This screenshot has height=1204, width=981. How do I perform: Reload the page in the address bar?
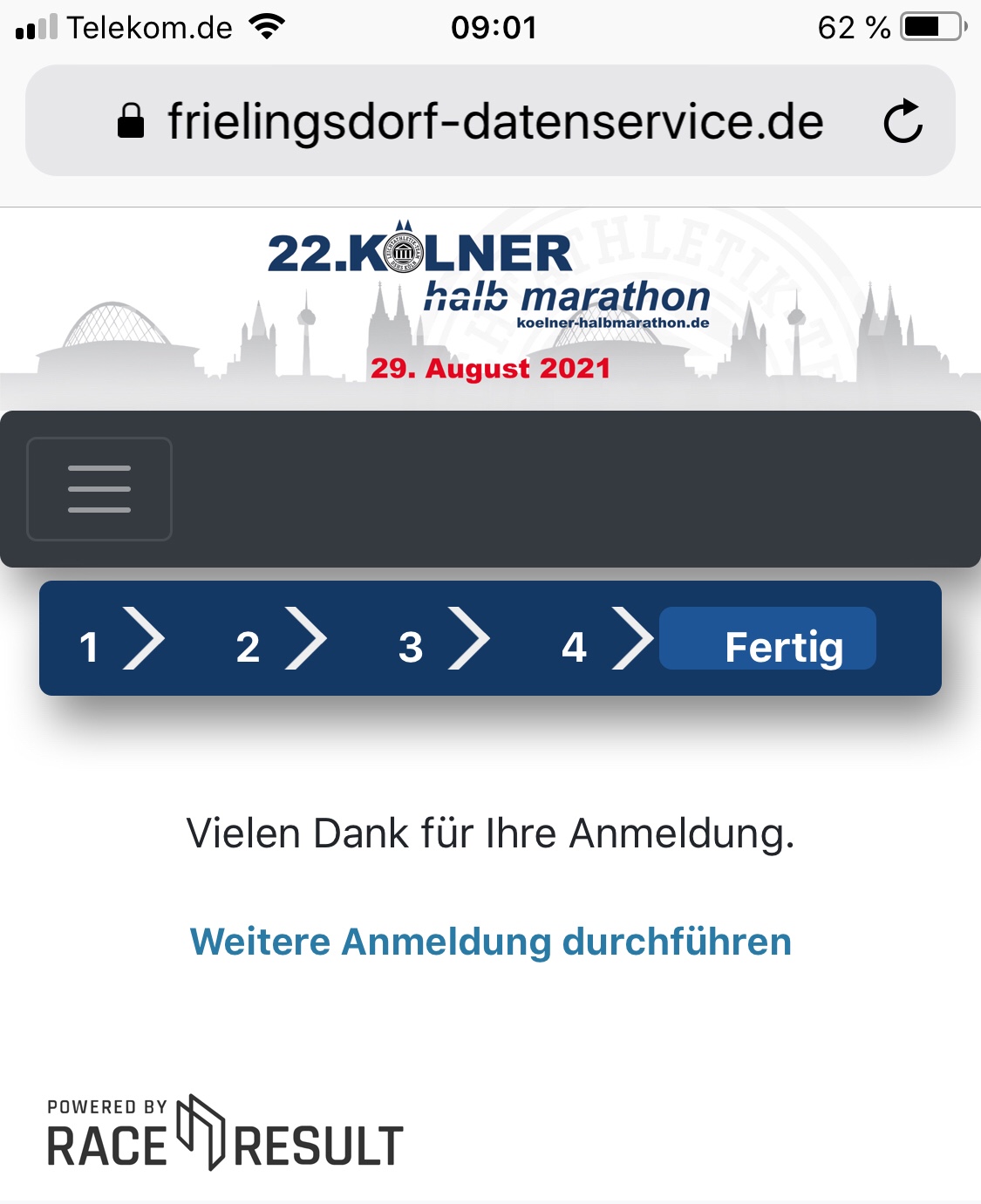click(903, 121)
